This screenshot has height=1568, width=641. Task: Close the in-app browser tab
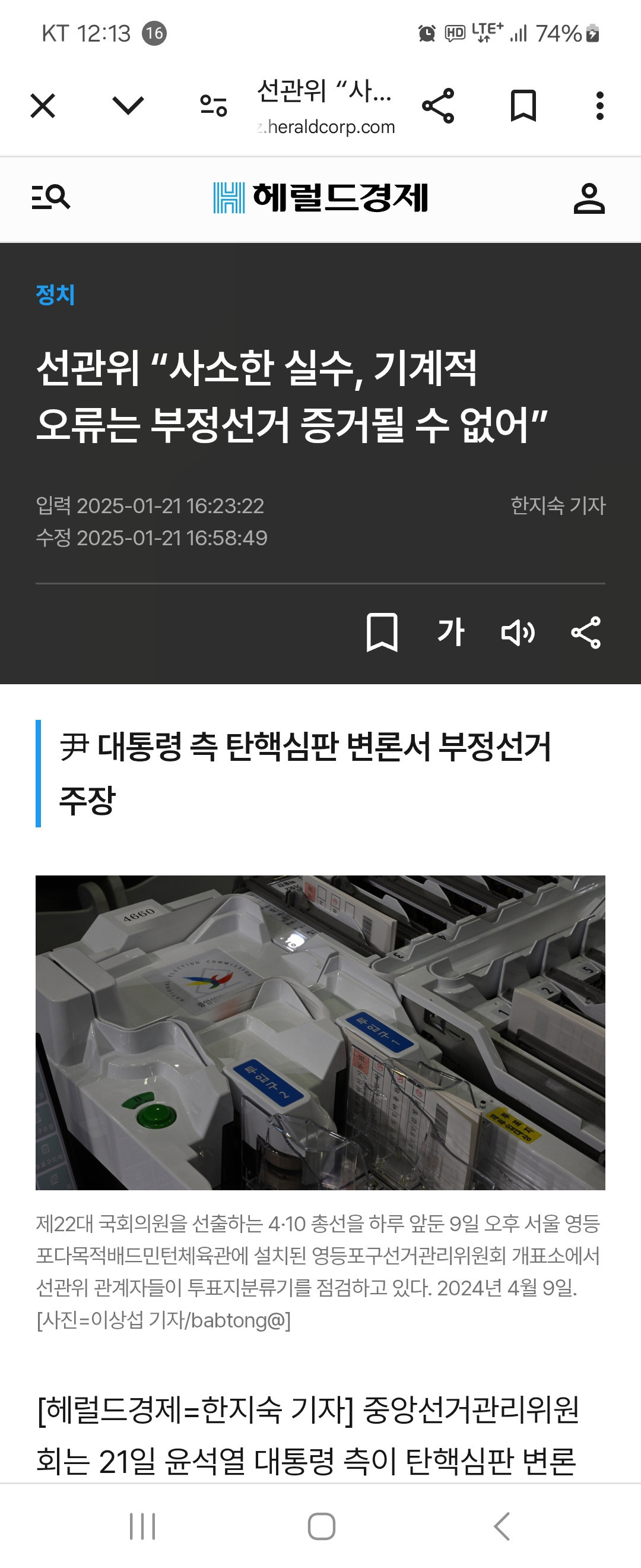coord(43,106)
